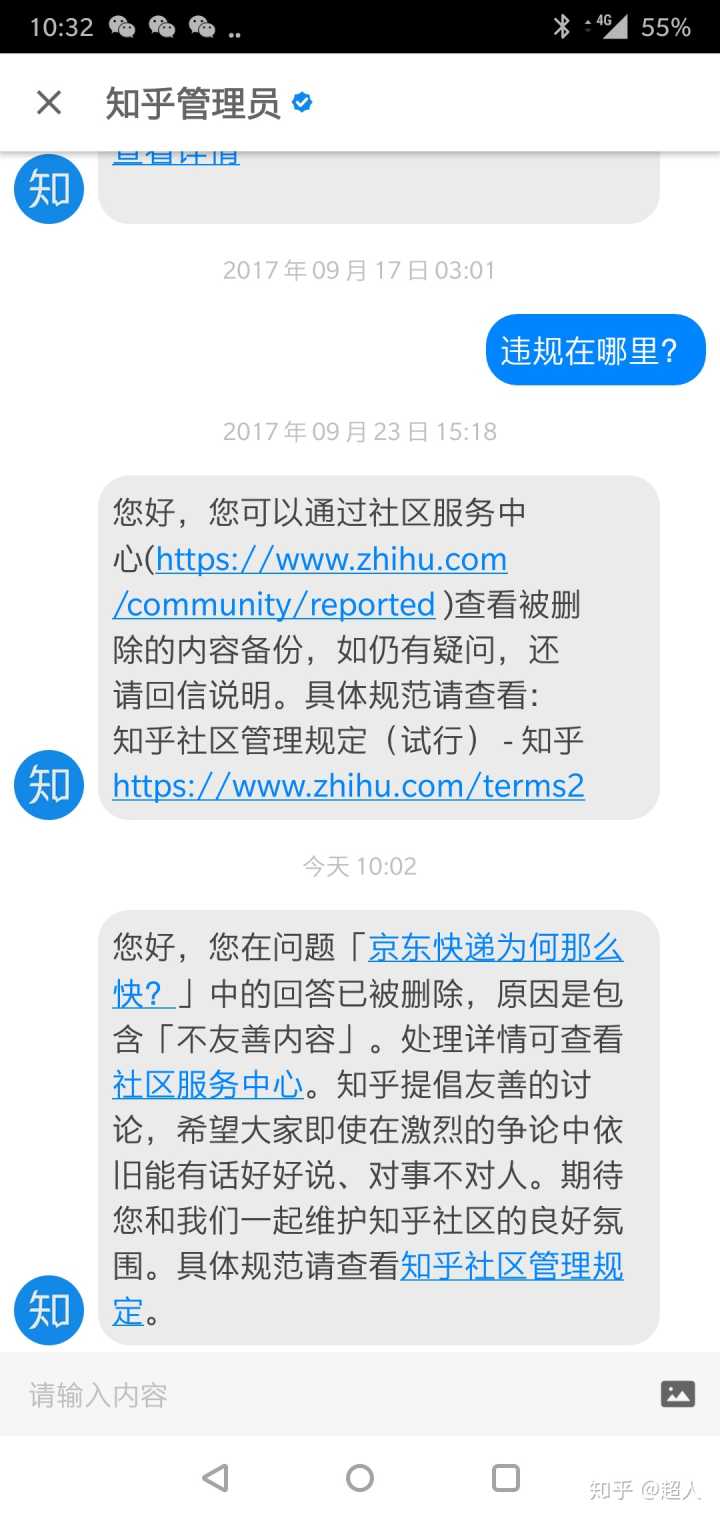Open the zhihu.com/terms2 link
The width and height of the screenshot is (720, 1520).
348,786
